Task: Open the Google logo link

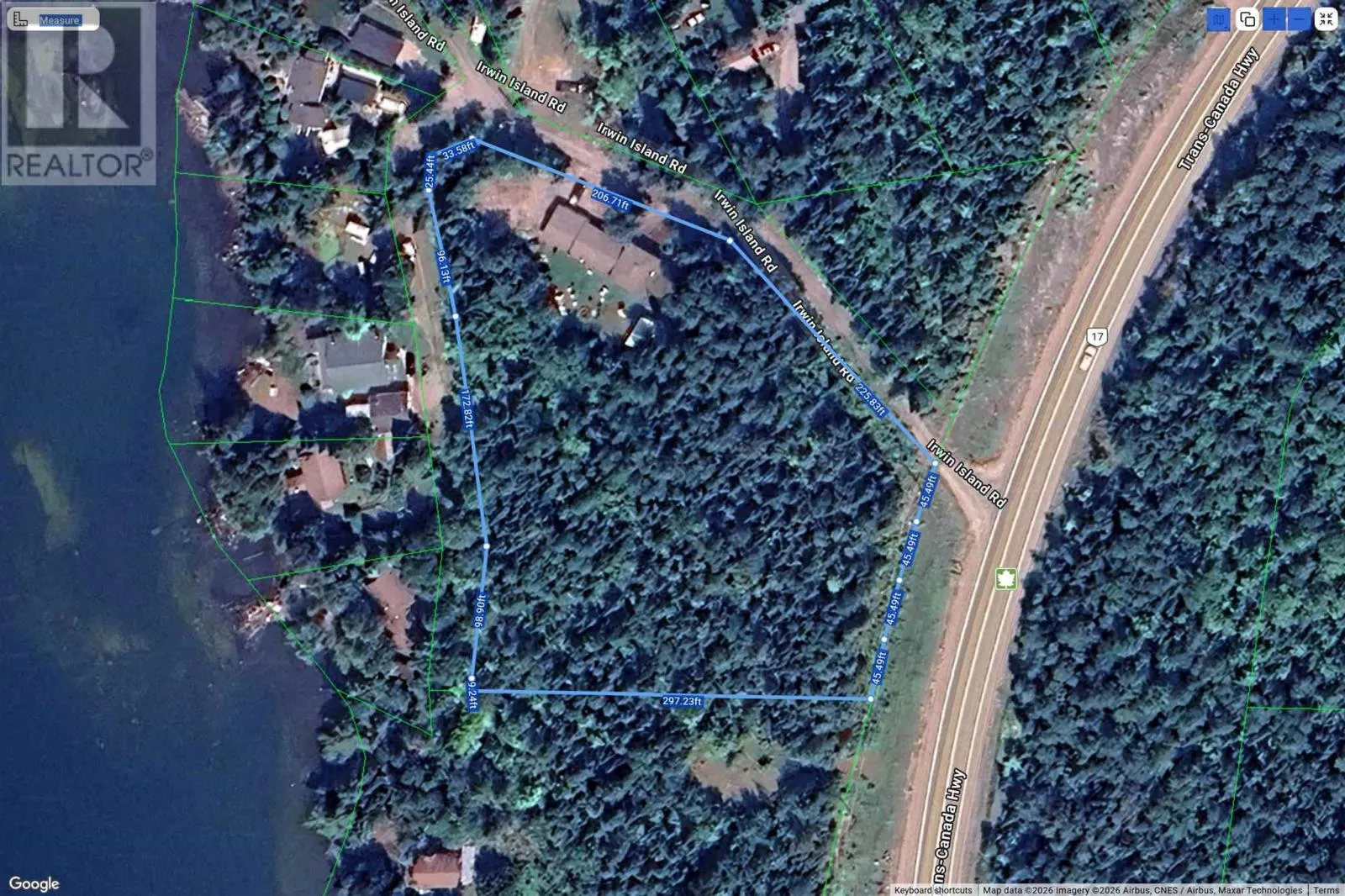Action: [x=34, y=883]
